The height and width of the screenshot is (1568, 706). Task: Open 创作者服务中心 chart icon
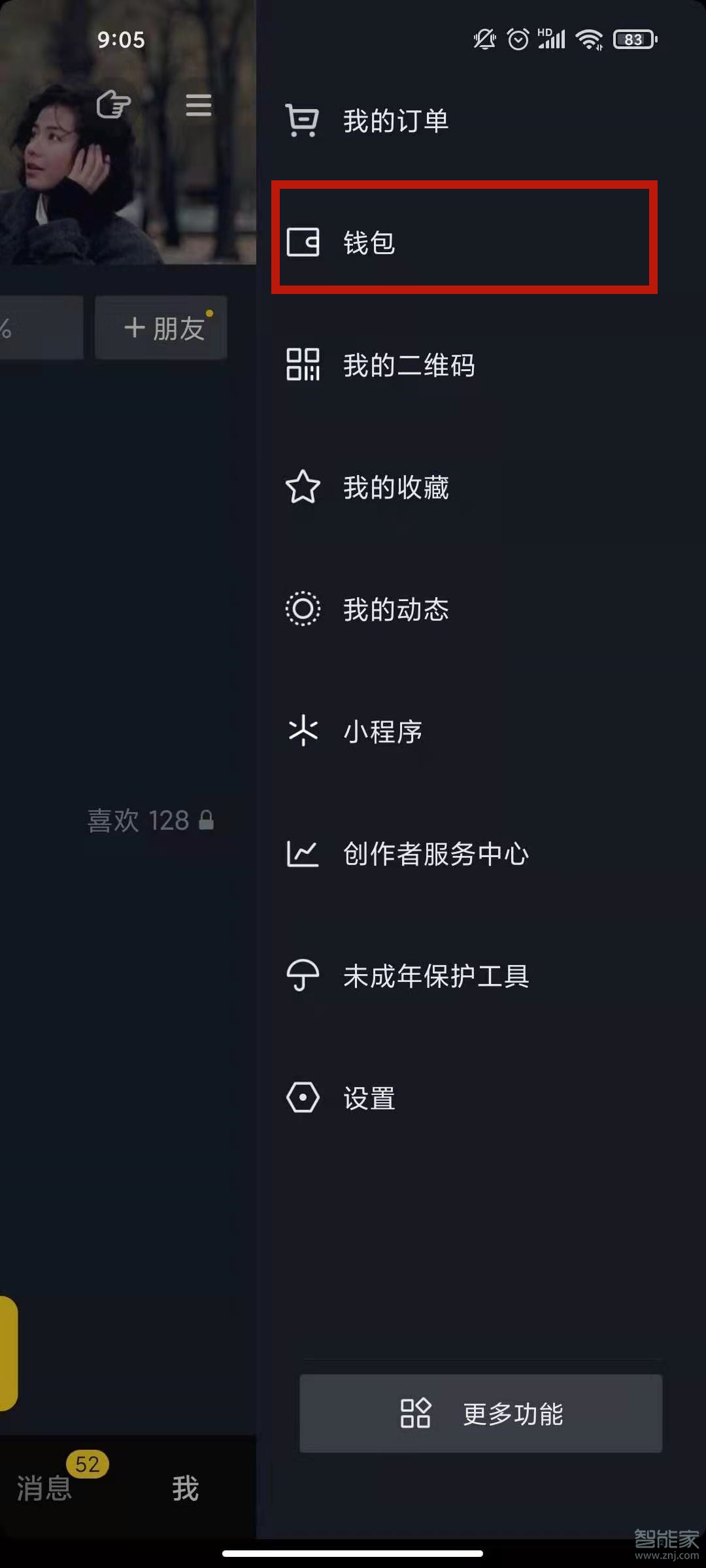tap(302, 854)
